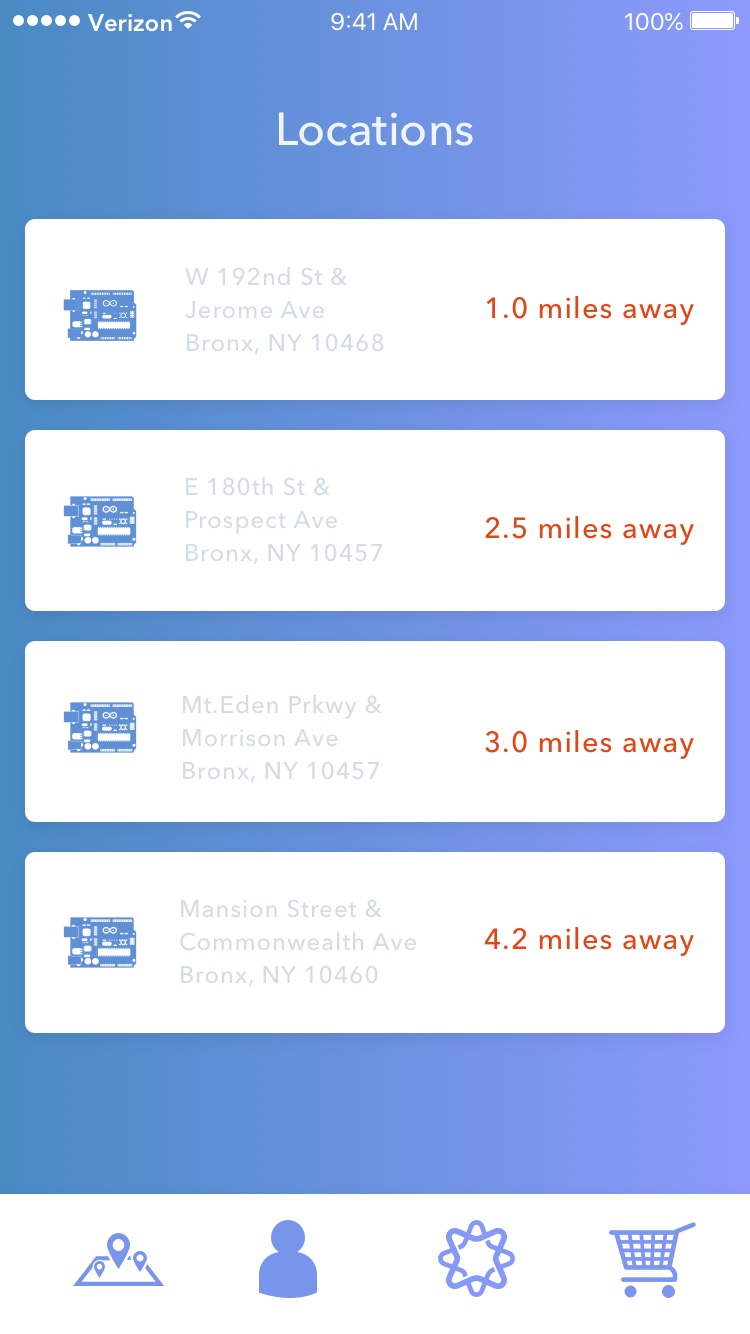The image size is (750, 1334).
Task: Choose the Mansion Street & Commonwealth Ave location
Action: click(x=374, y=942)
